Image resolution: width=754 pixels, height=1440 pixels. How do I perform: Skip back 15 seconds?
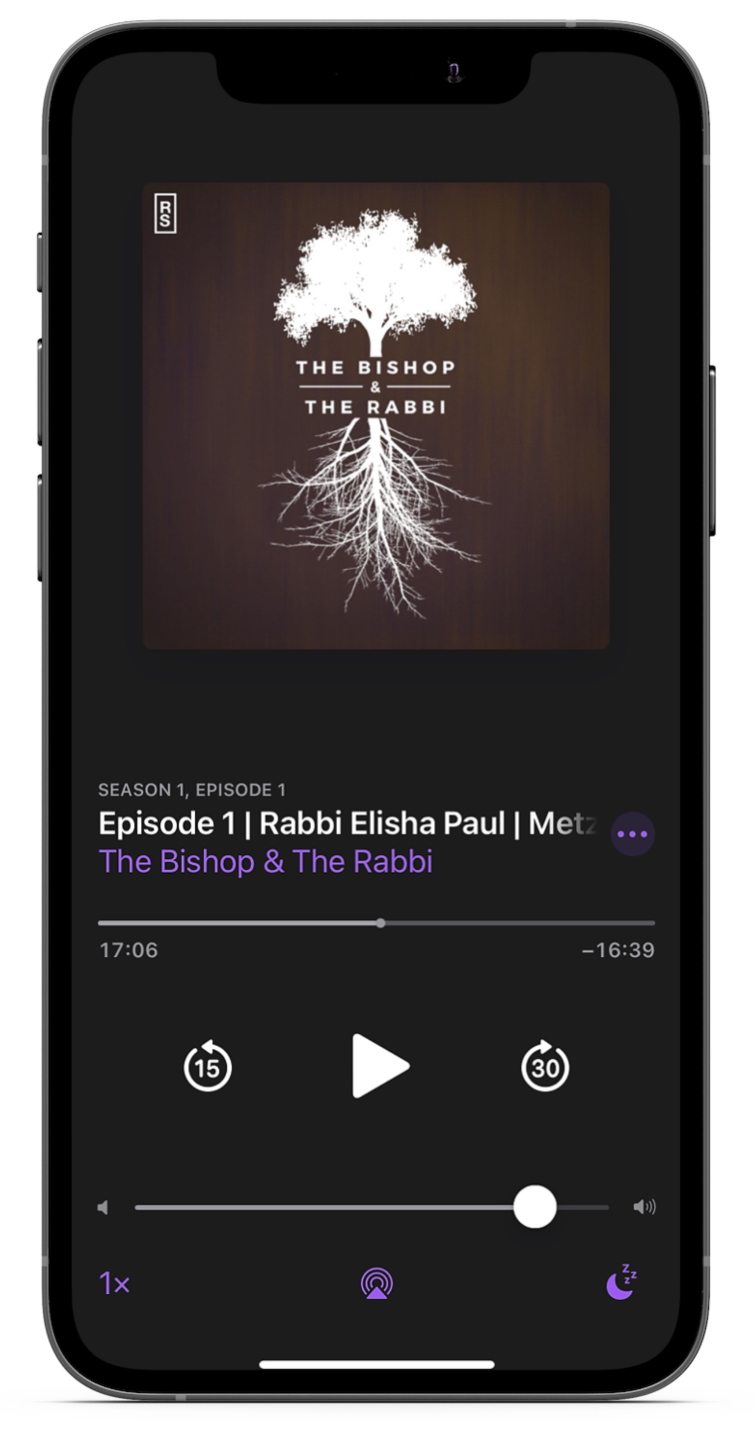pyautogui.click(x=207, y=1067)
